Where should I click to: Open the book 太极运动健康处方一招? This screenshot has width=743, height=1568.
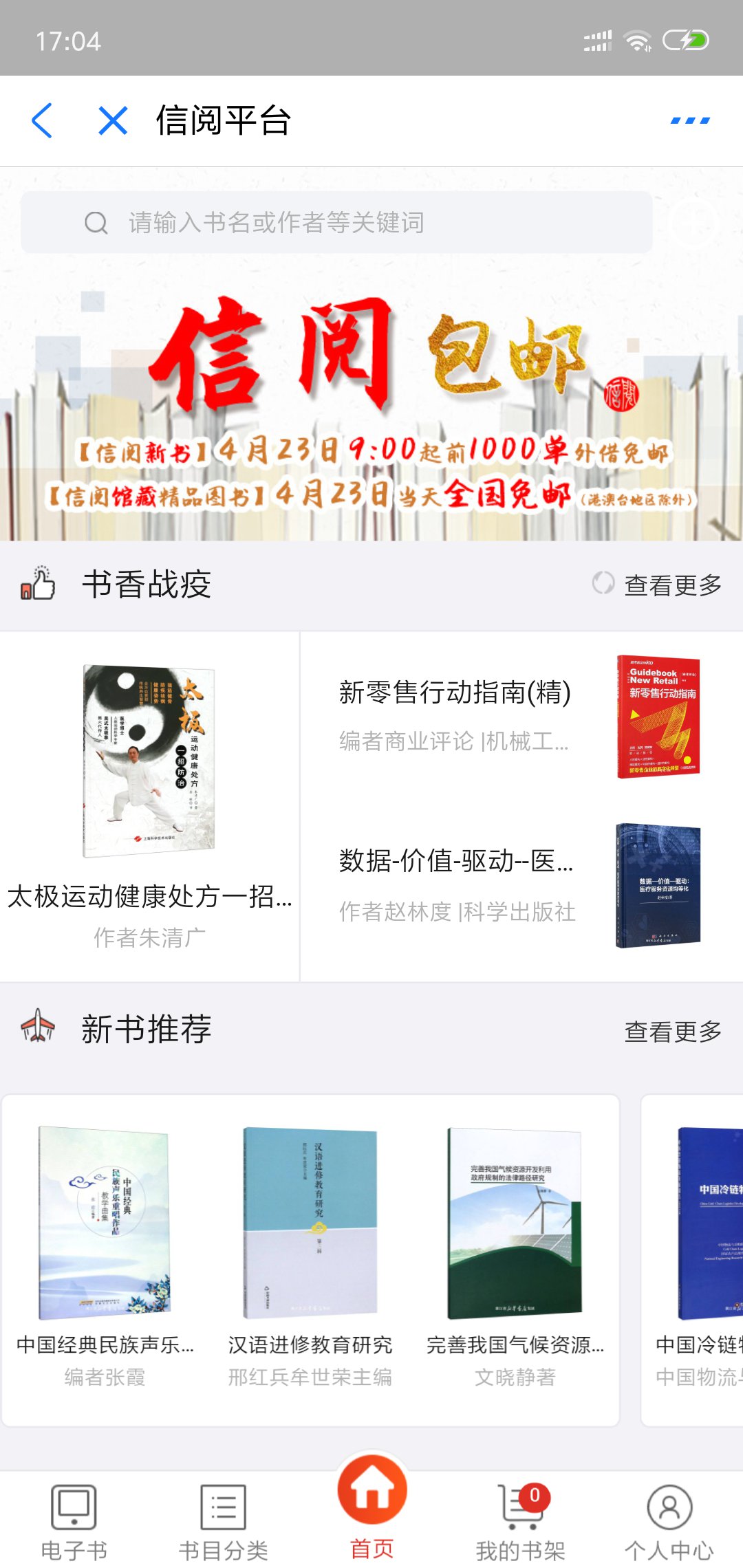149,805
